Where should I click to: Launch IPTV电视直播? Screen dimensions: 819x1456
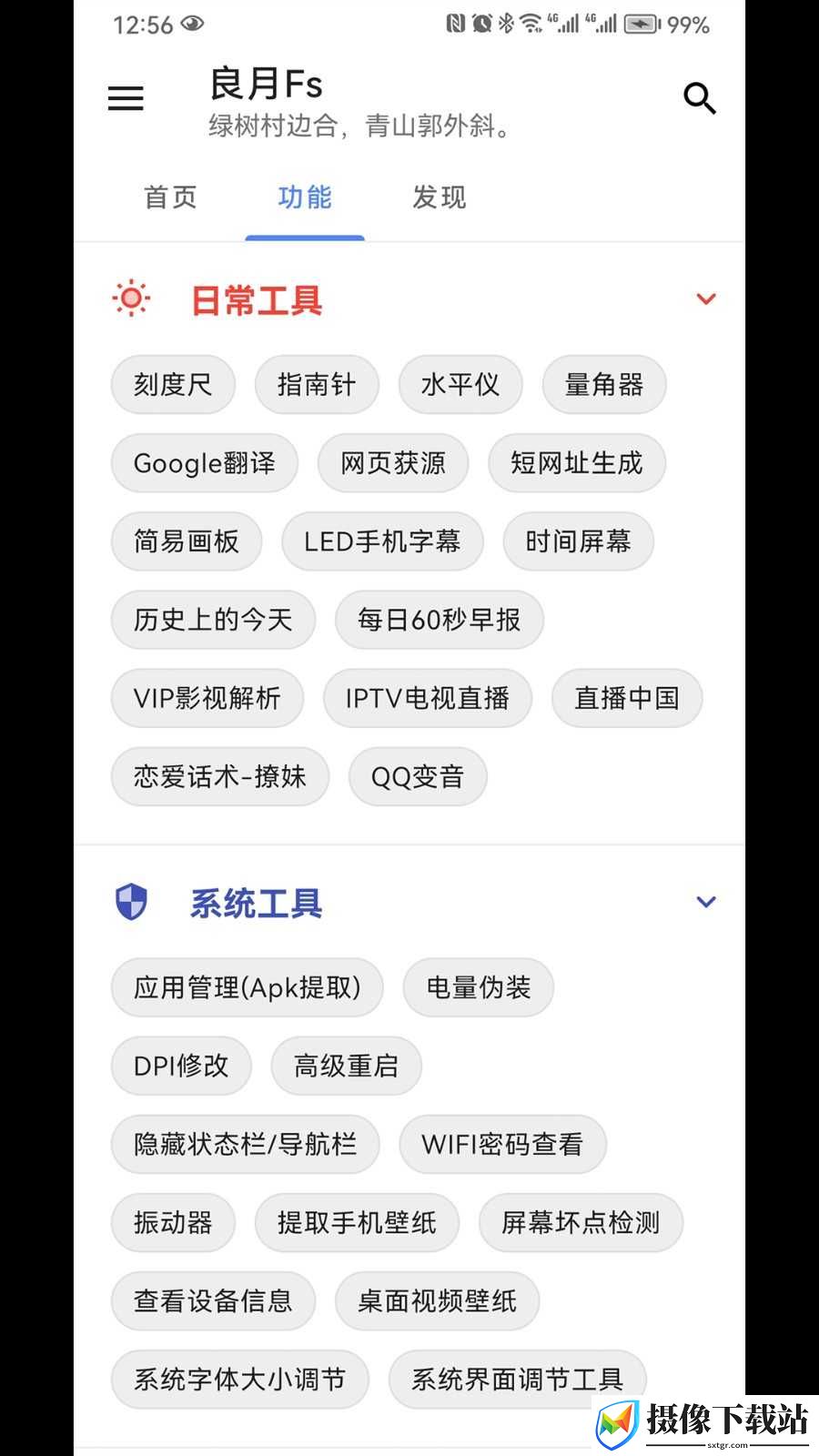coord(428,698)
